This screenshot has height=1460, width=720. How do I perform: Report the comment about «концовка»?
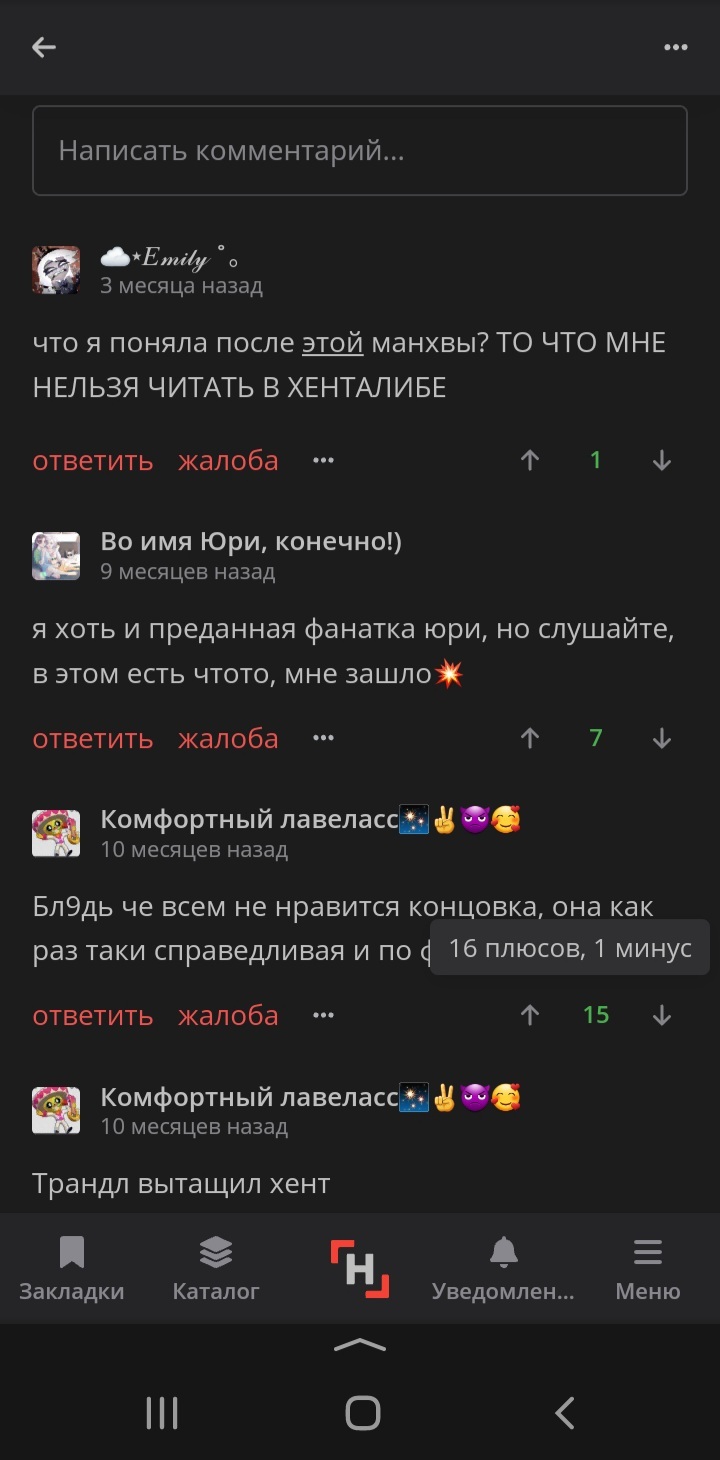click(228, 1016)
